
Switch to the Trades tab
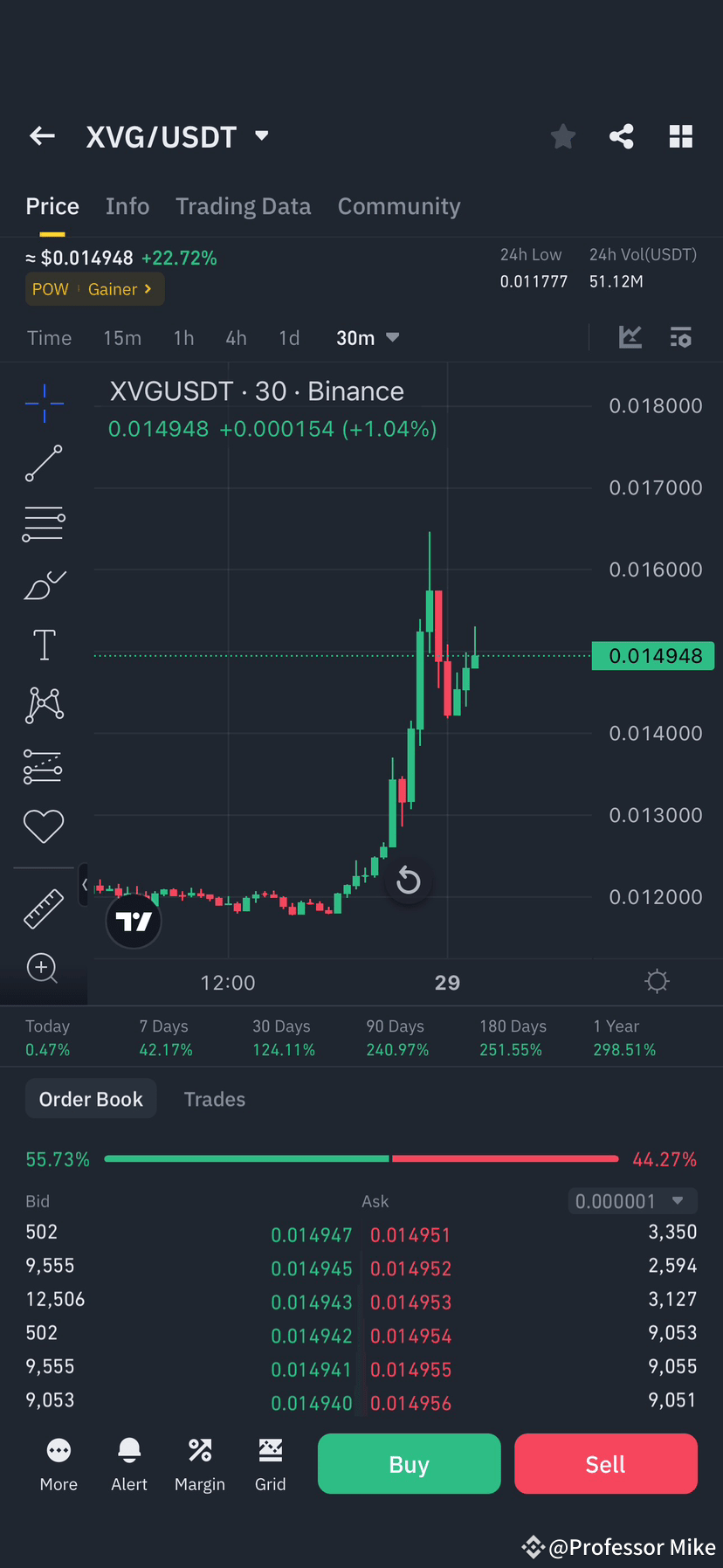[x=214, y=1099]
